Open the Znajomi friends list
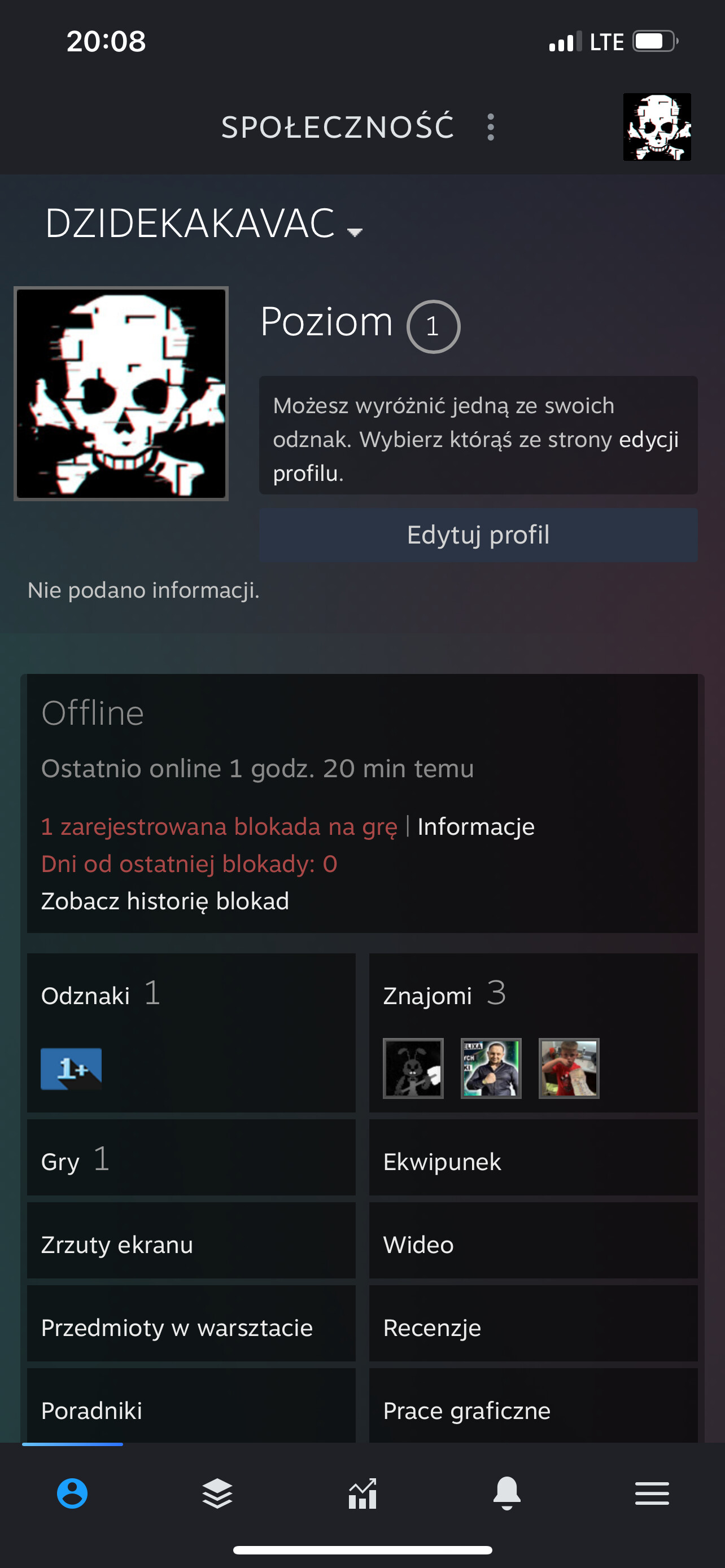The height and width of the screenshot is (1568, 725). 533,1032
